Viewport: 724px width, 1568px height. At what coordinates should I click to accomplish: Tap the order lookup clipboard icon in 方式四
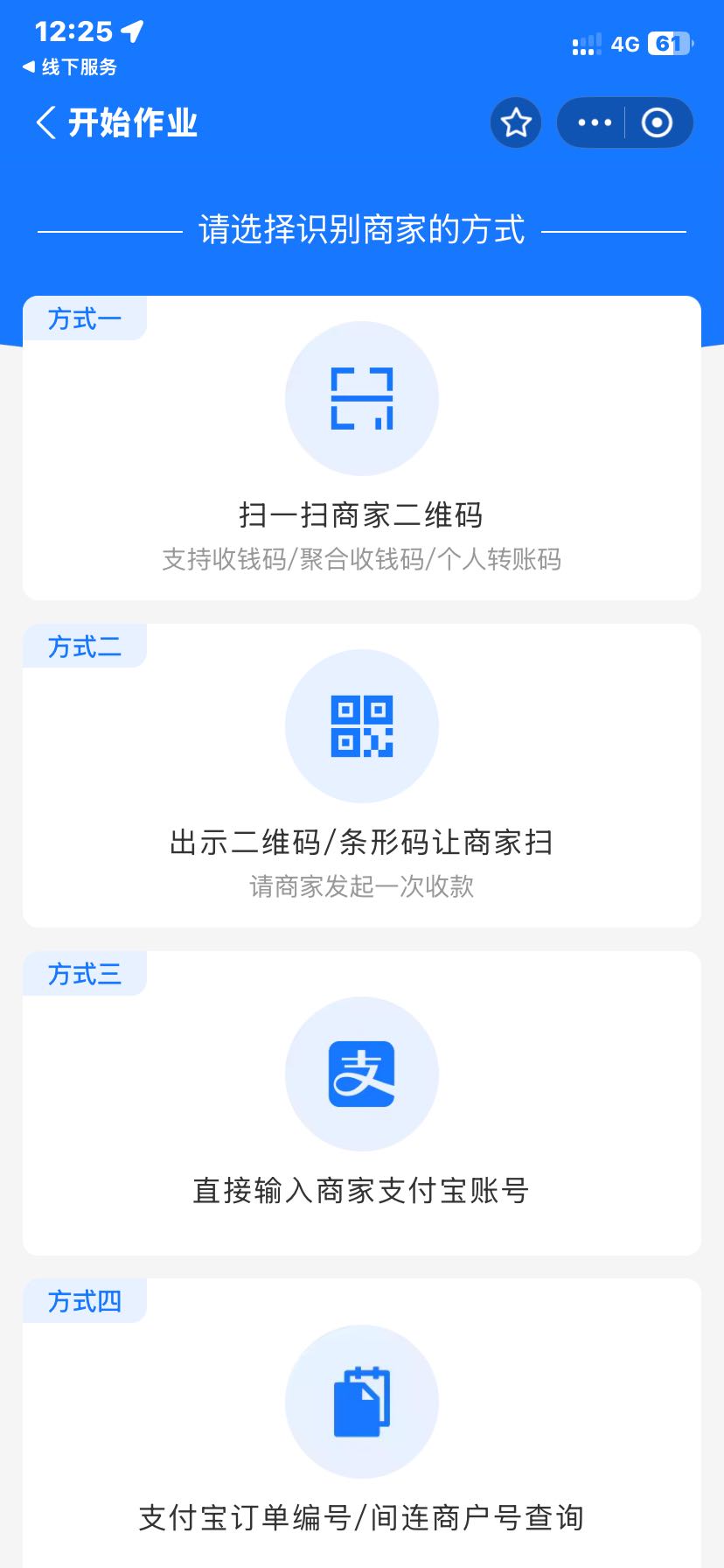(362, 1402)
